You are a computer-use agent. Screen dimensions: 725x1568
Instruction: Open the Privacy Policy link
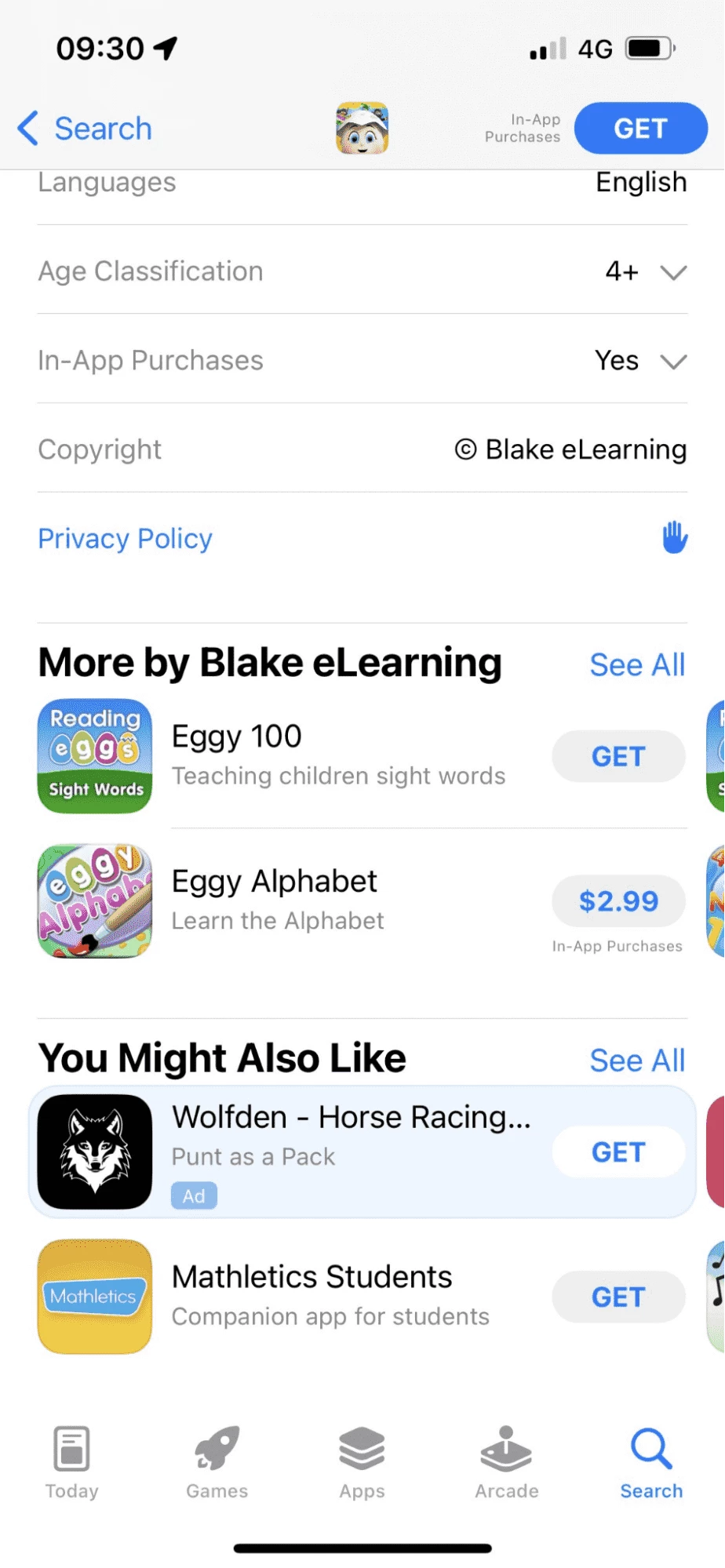pos(126,539)
